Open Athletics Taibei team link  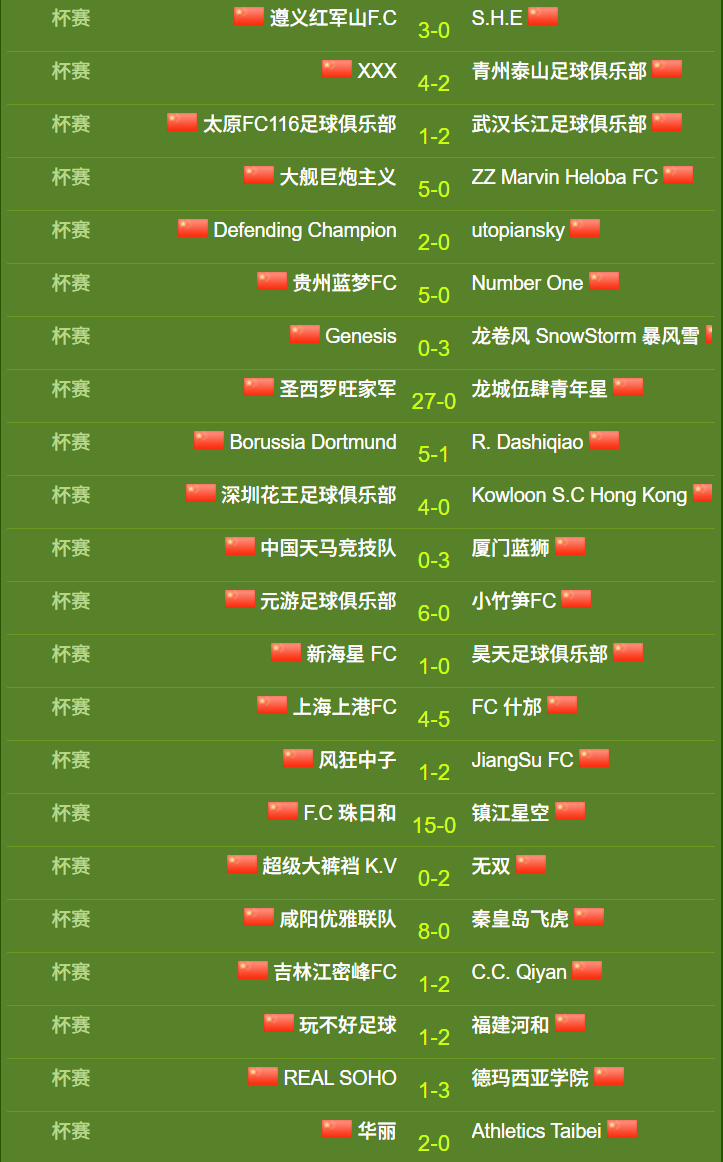coord(536,1131)
